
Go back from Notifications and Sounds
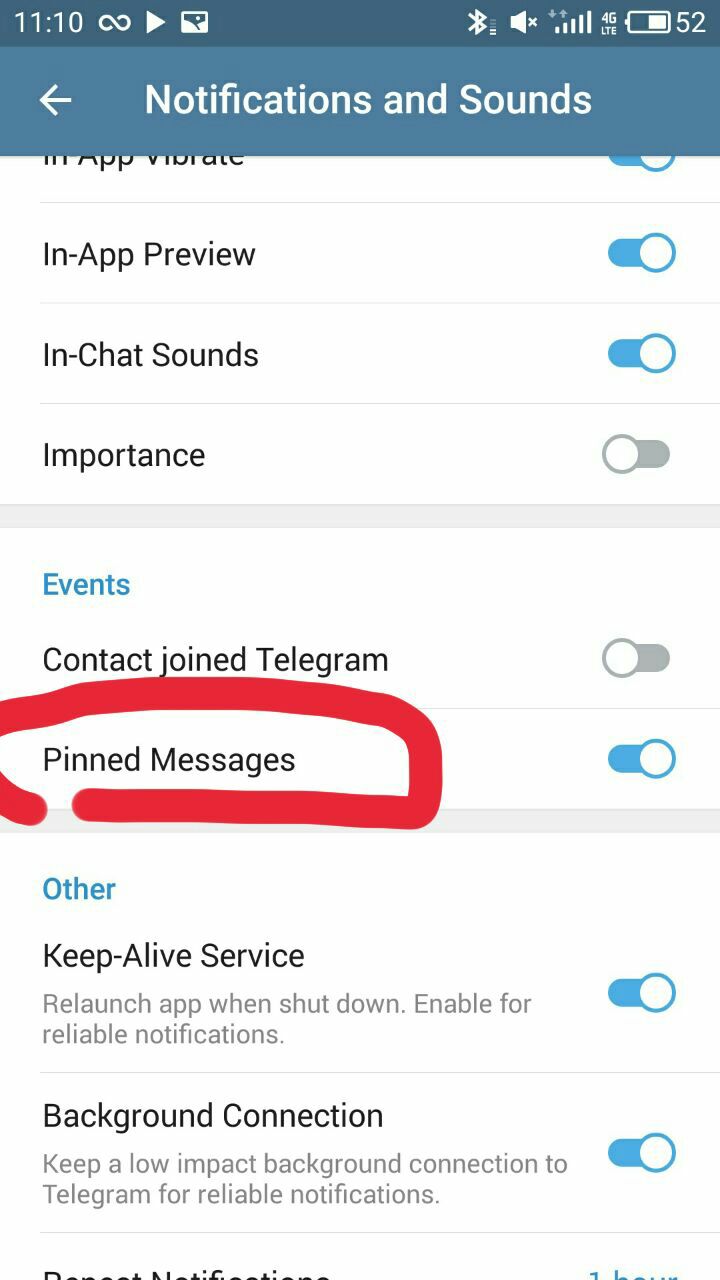click(56, 100)
